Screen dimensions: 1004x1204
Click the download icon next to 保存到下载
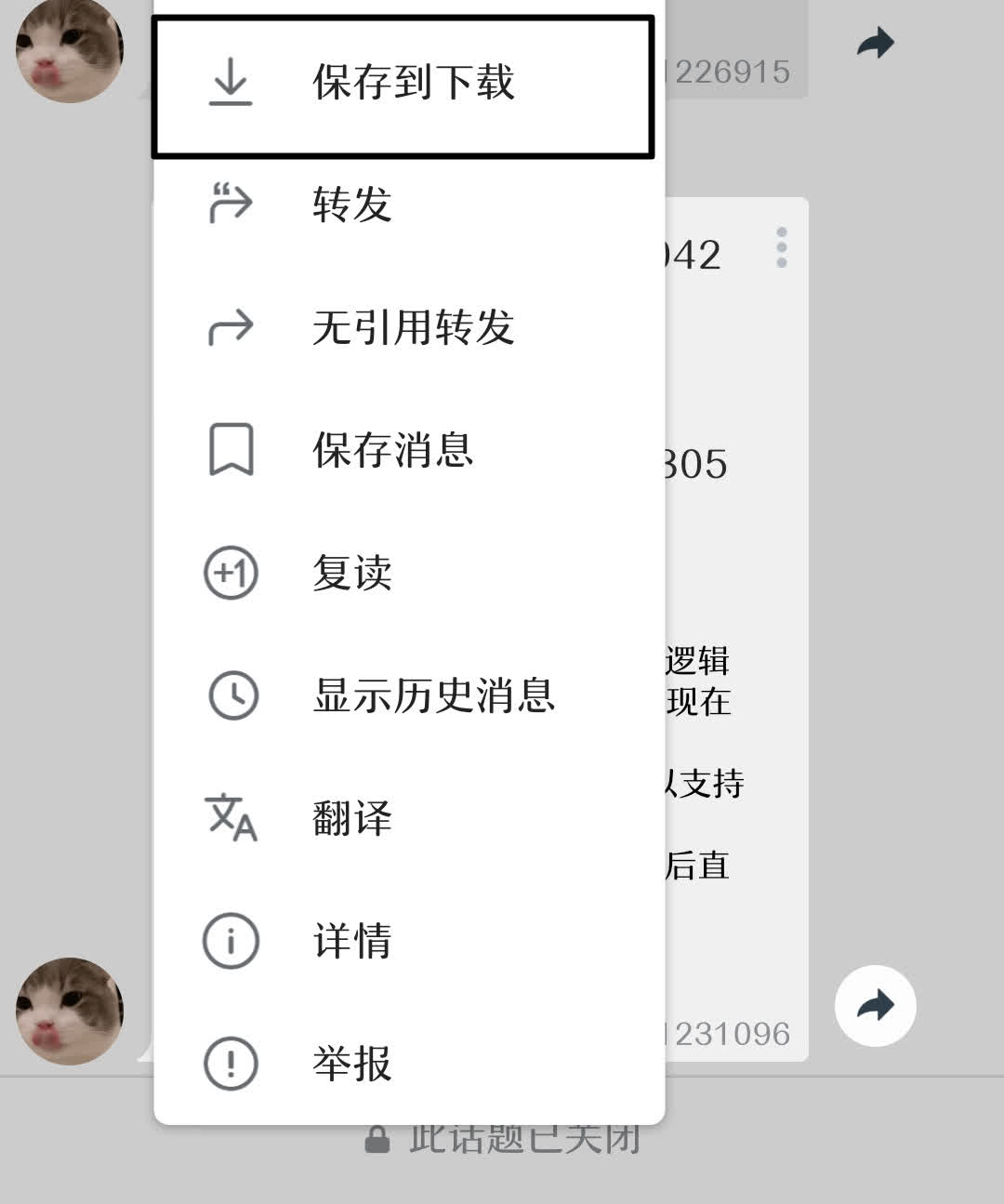(x=231, y=82)
